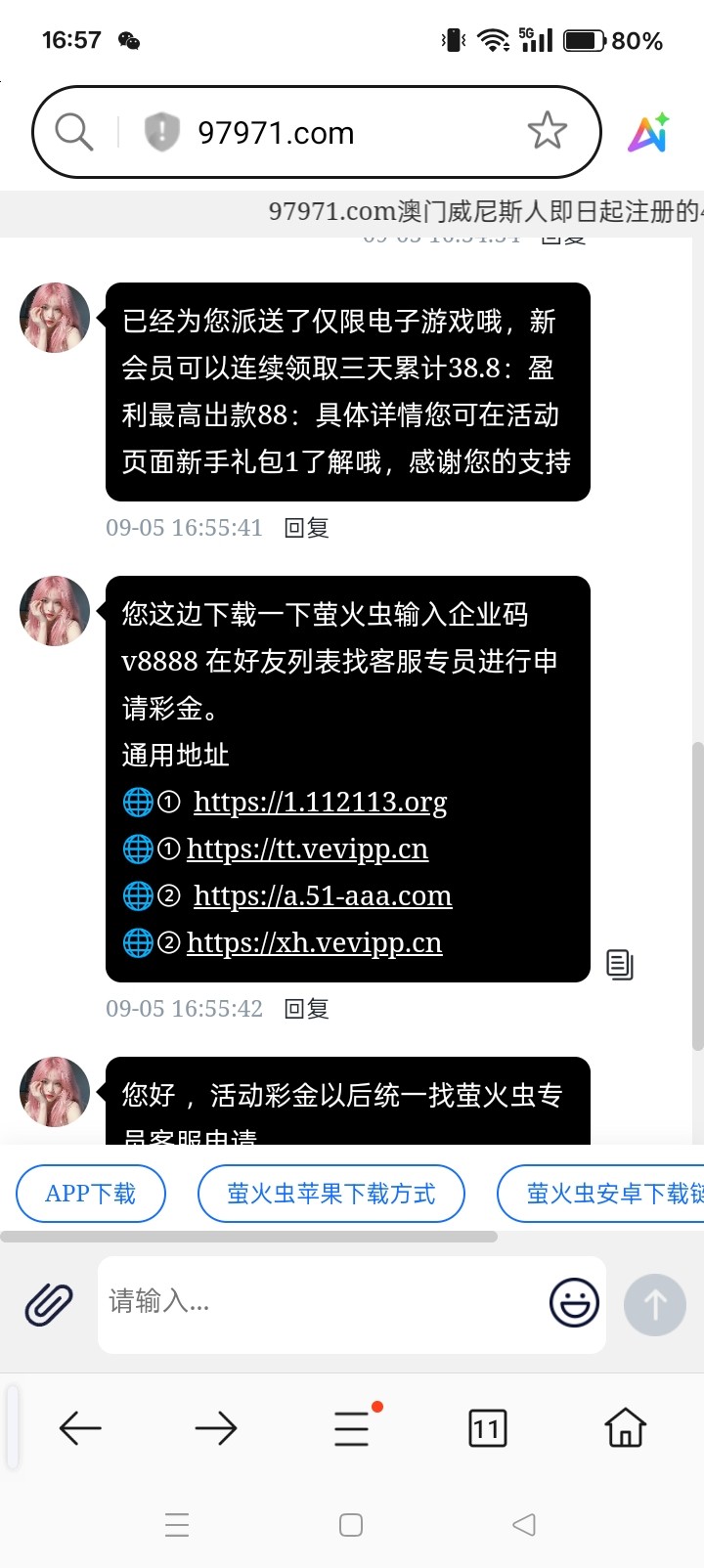Tap the forward arrow in navigation bar
Image resolution: width=704 pixels, height=1568 pixels.
coord(216,1428)
